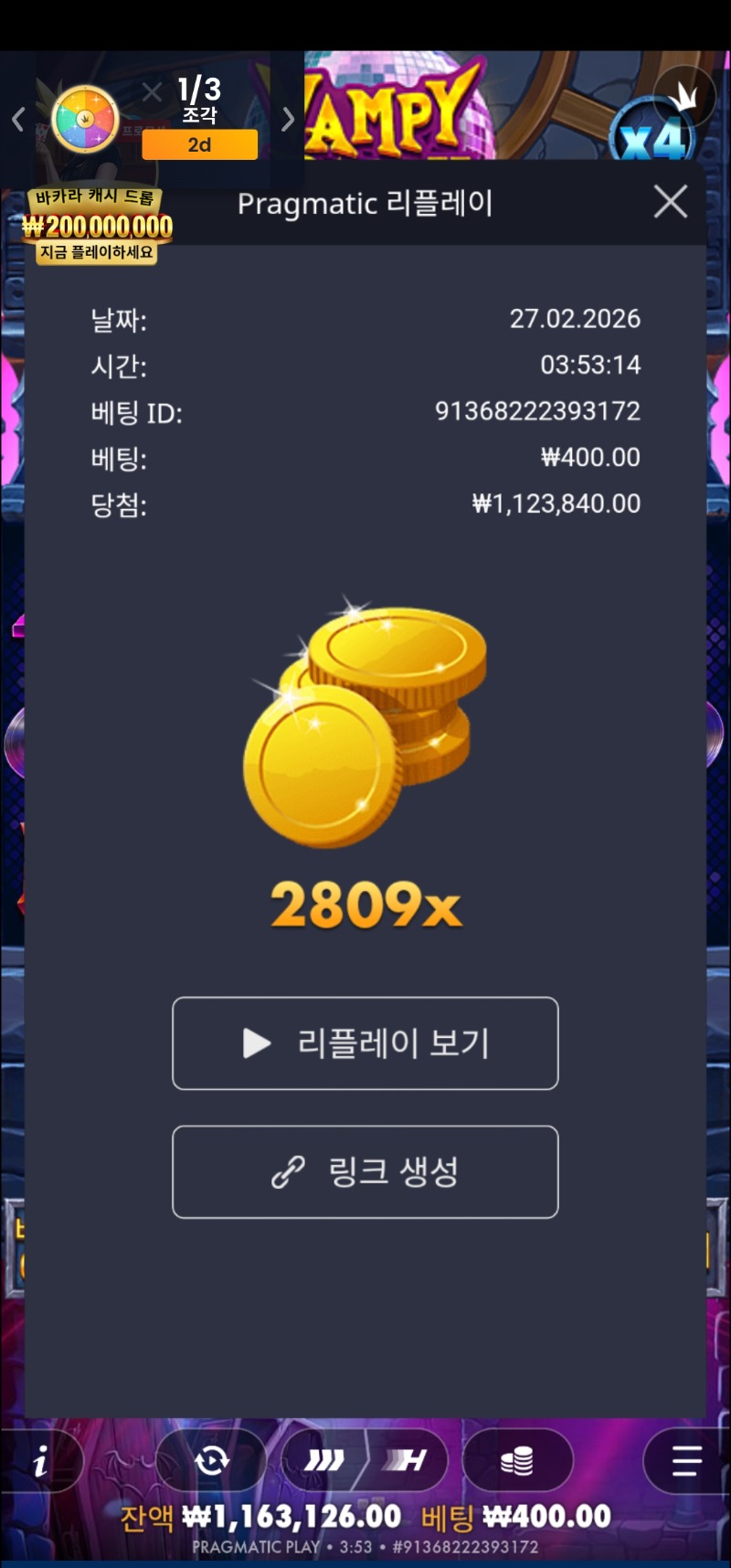
Task: Generate a share link with 링크 생성
Action: [x=365, y=1171]
